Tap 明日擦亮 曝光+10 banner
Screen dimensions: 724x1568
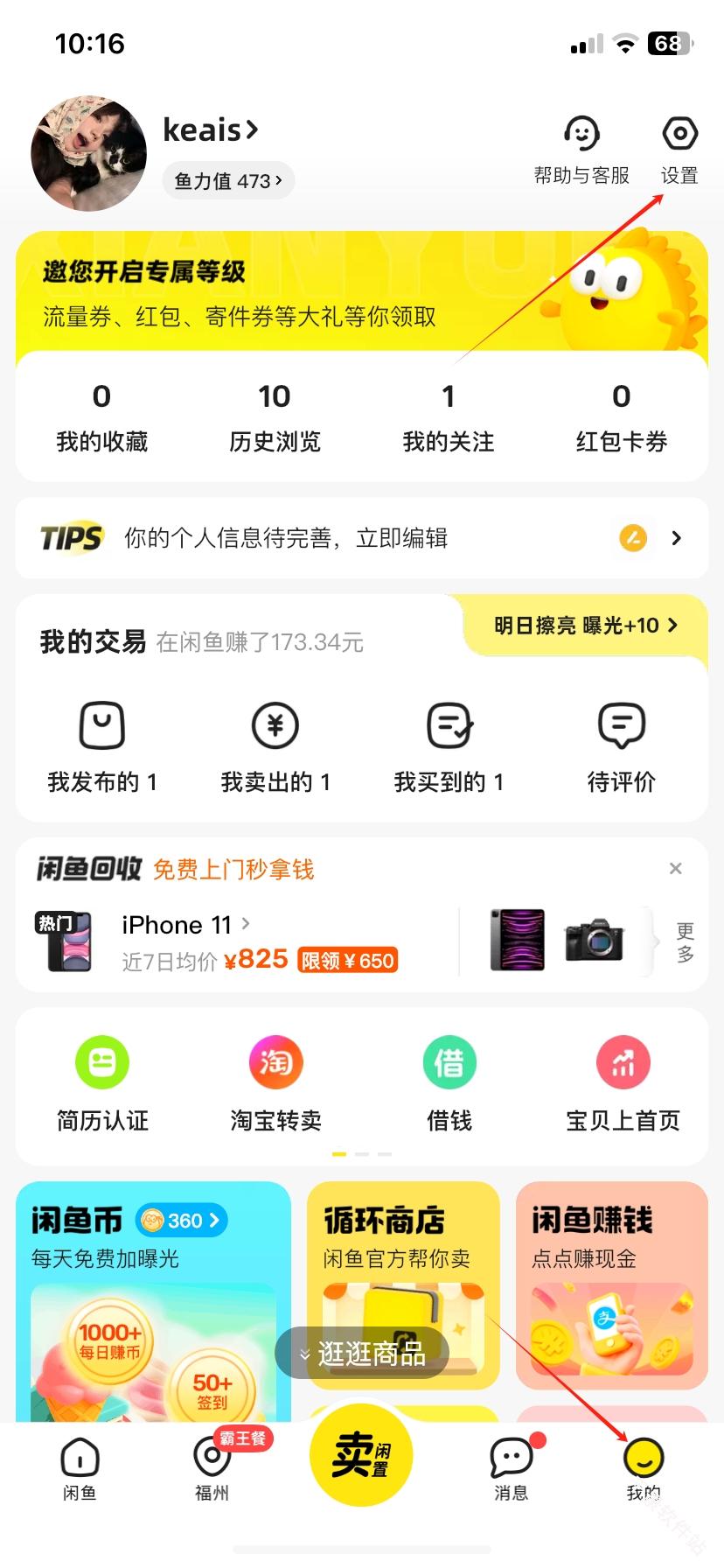(x=585, y=626)
